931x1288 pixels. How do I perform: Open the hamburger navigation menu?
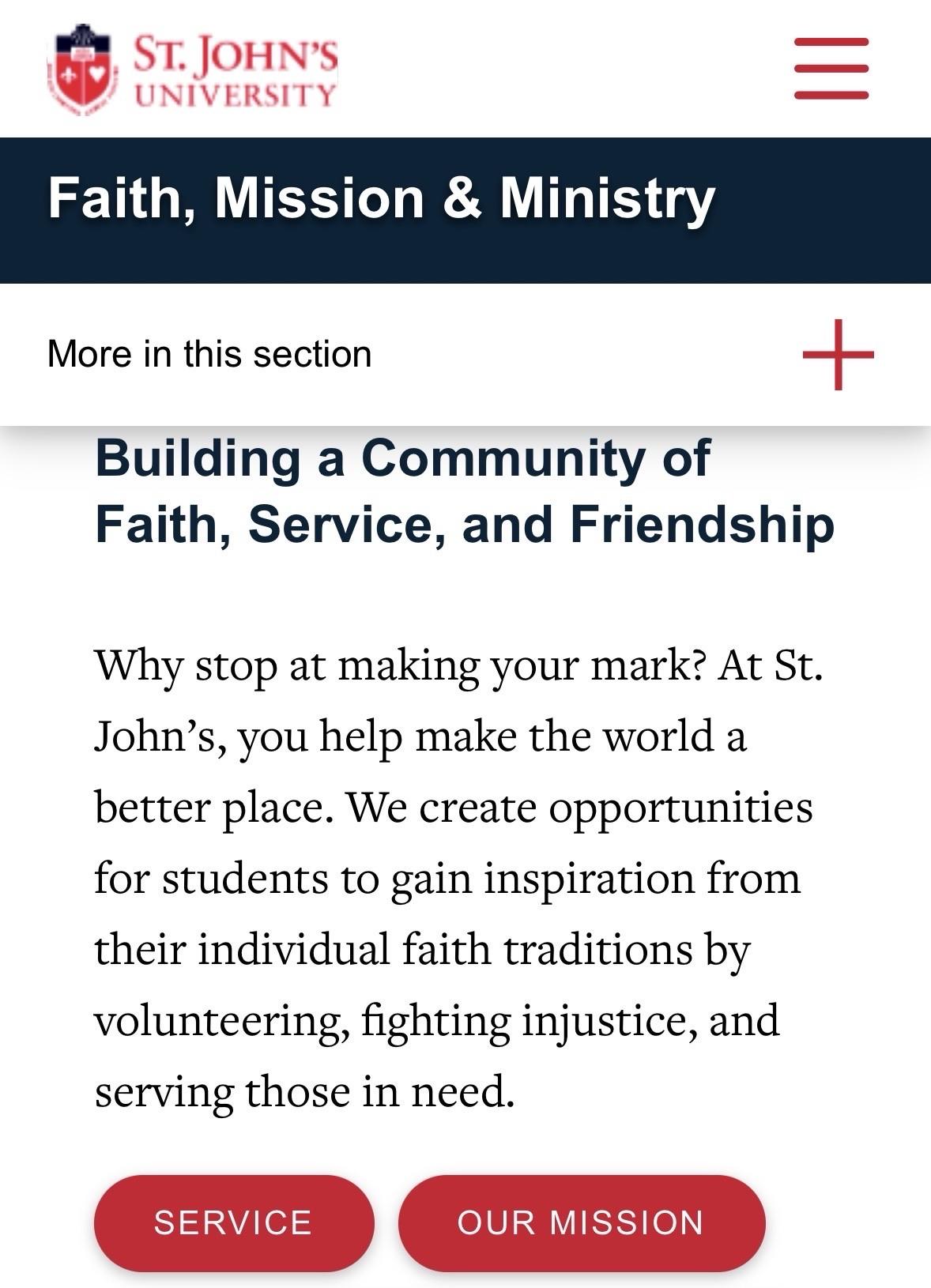[x=831, y=68]
